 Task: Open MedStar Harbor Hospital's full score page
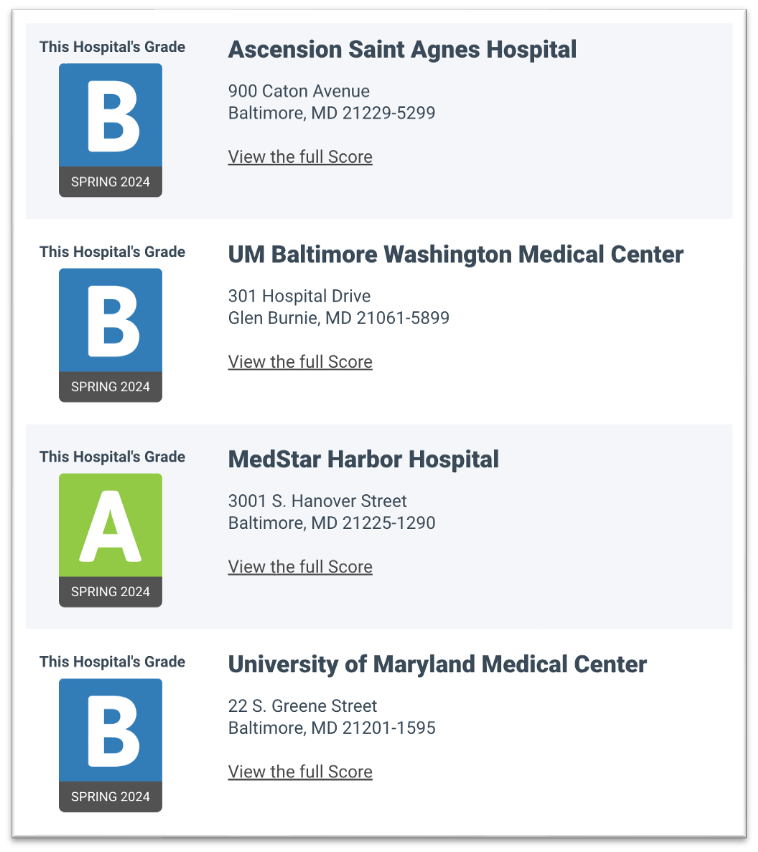tap(299, 567)
